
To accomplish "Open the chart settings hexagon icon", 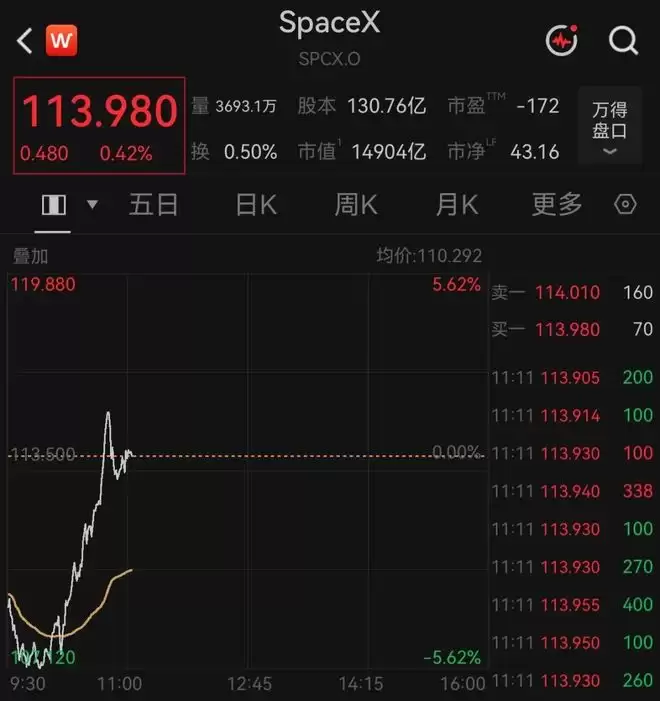I will click(625, 205).
